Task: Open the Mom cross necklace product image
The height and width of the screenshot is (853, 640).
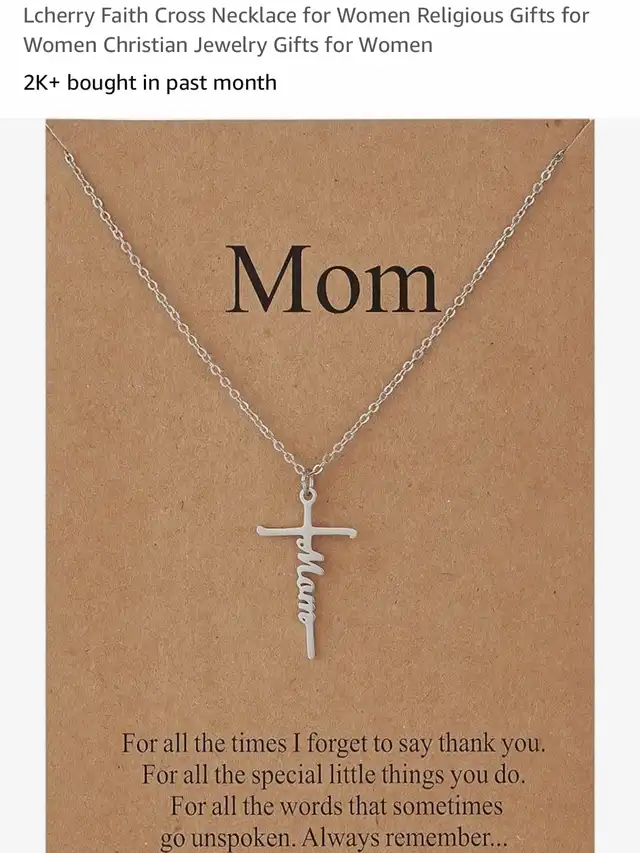Action: 320,486
